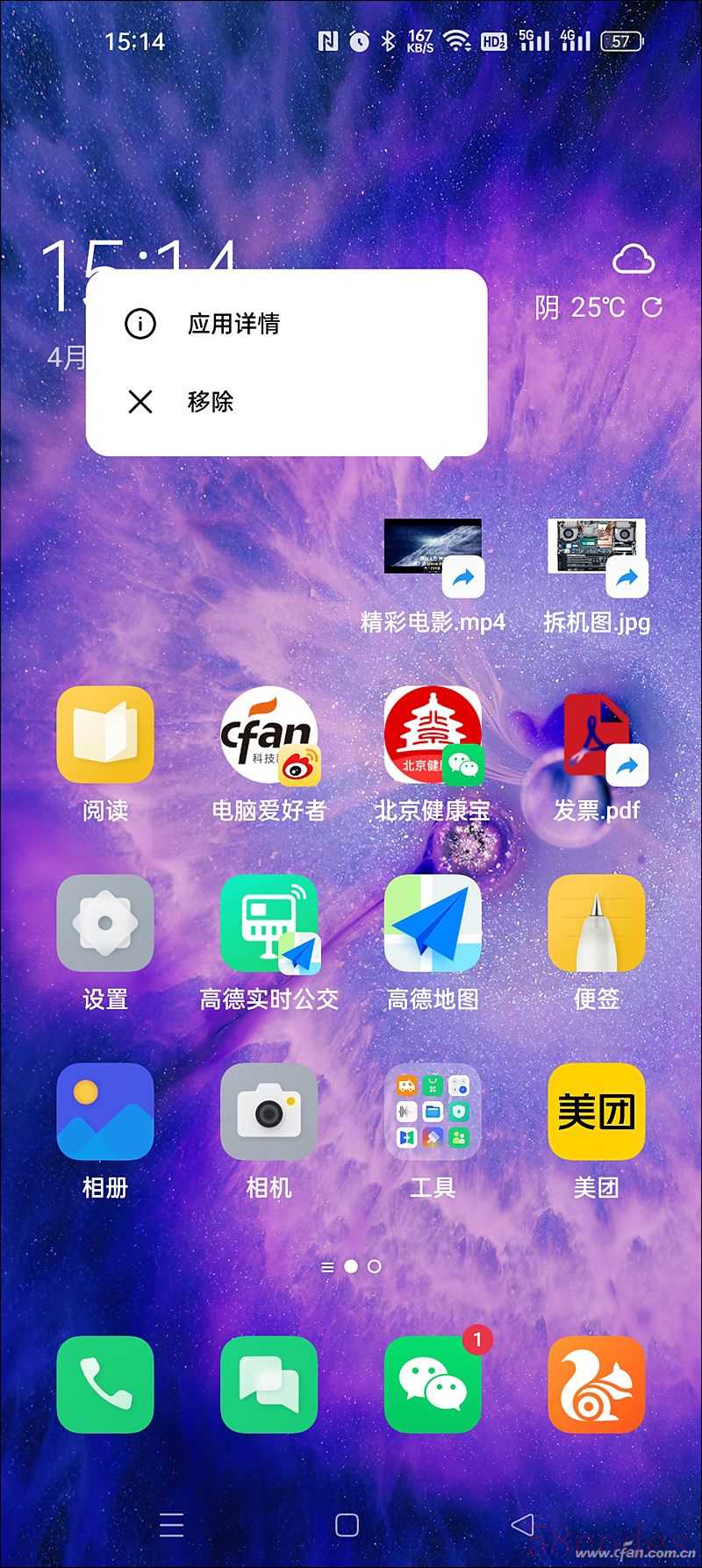
Task: Open the 发票.pdf shortcut
Action: [x=597, y=735]
